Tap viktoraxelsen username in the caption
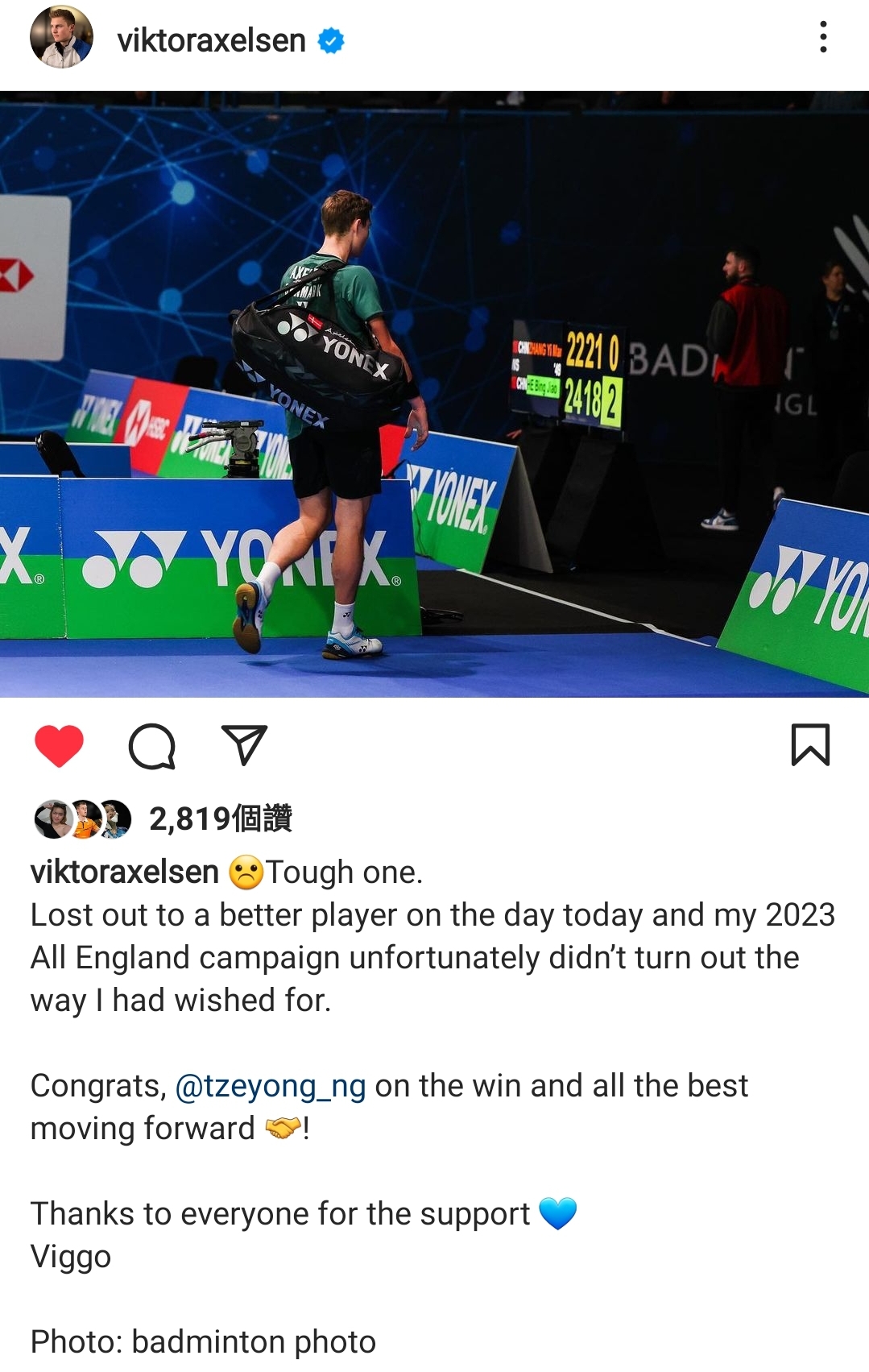869x1372 pixels. tap(125, 872)
